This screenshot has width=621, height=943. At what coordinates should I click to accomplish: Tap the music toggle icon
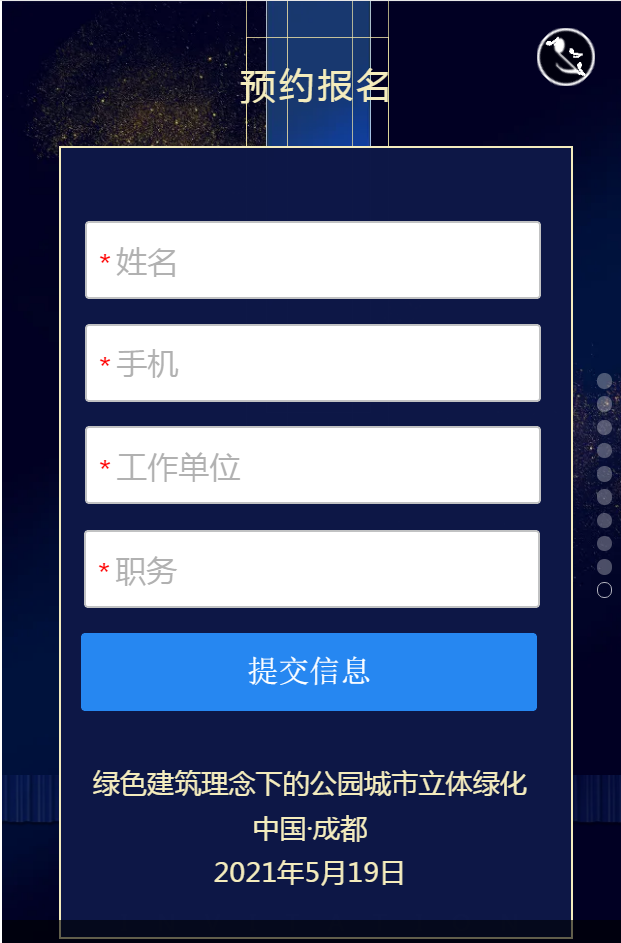[566, 57]
